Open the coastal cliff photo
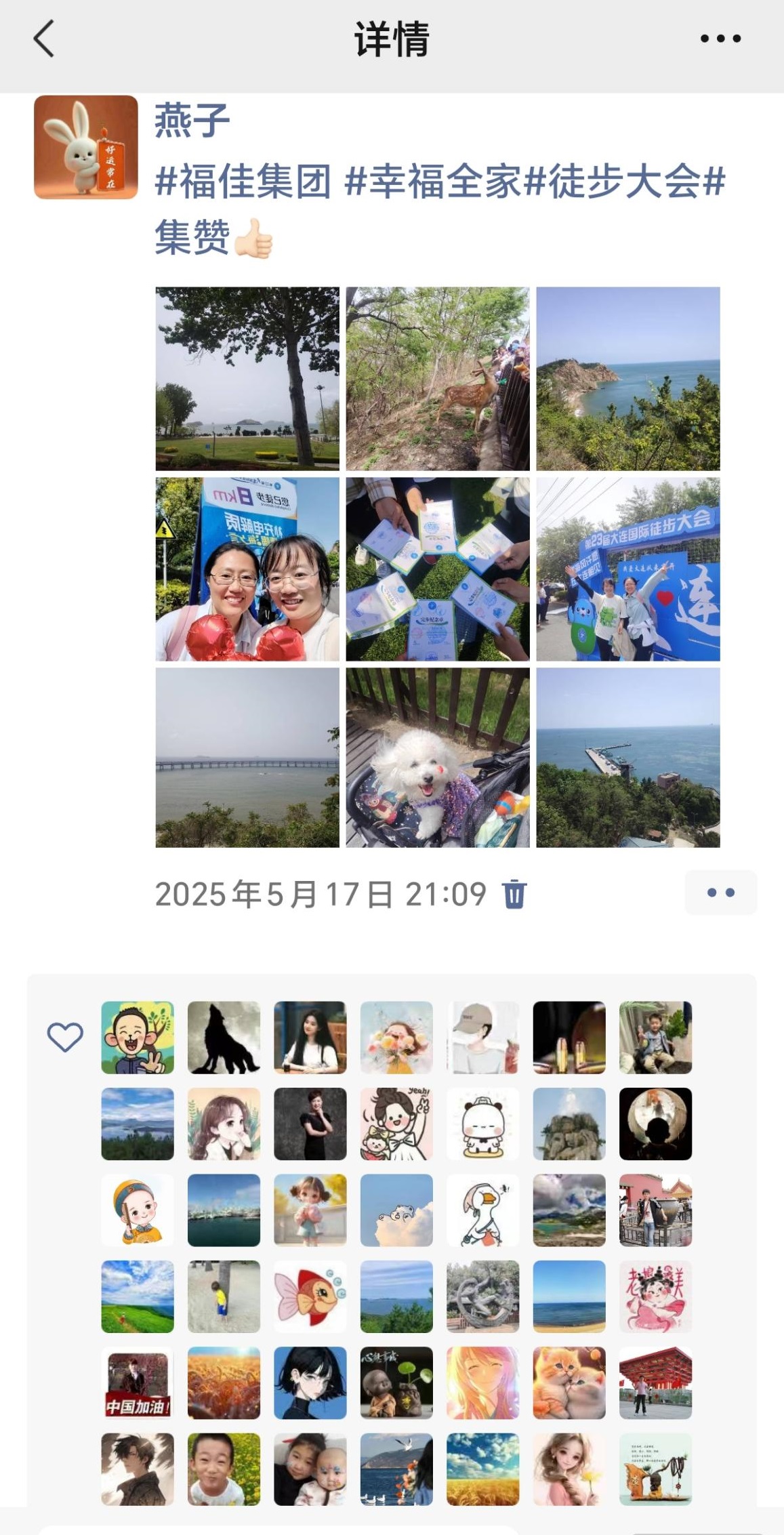 pyautogui.click(x=628, y=378)
